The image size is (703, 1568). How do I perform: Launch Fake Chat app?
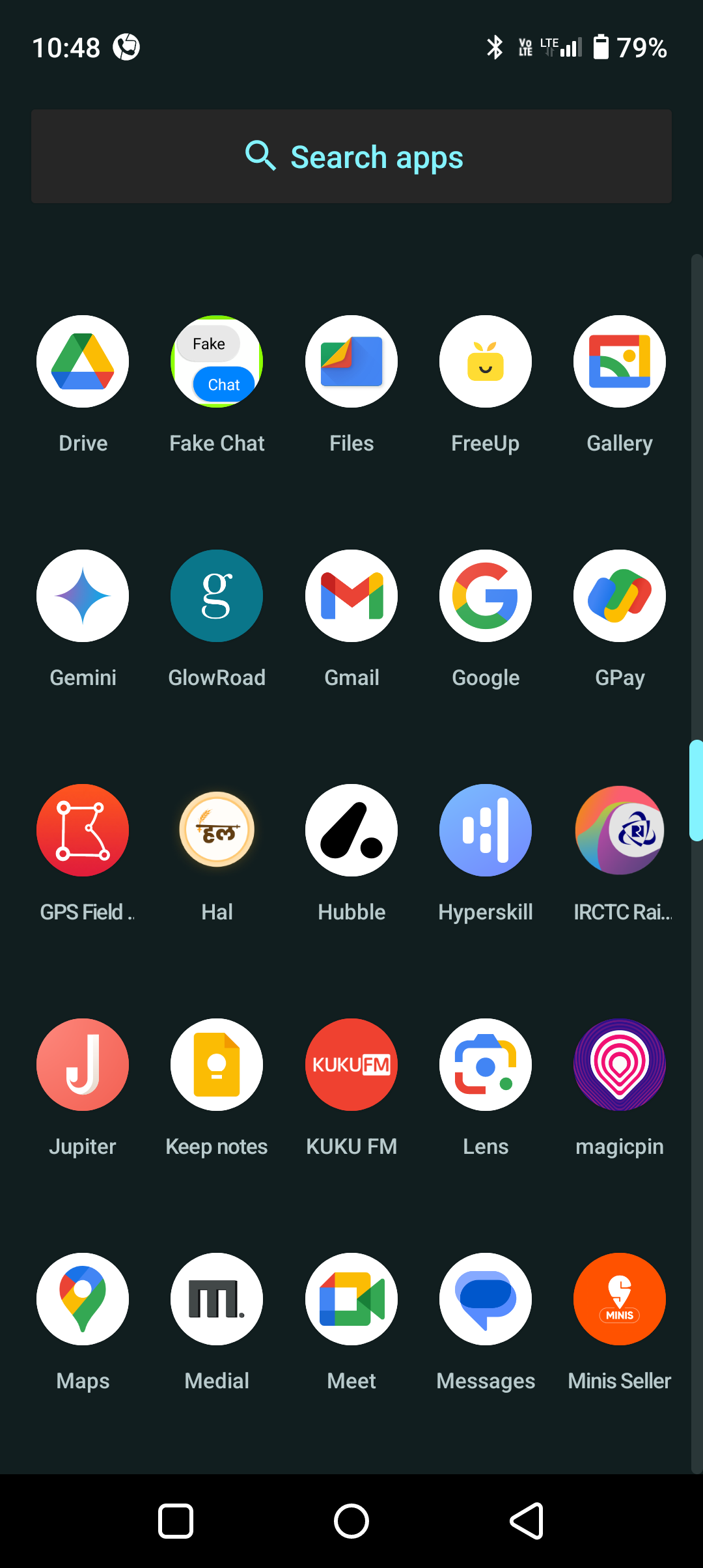click(x=217, y=361)
